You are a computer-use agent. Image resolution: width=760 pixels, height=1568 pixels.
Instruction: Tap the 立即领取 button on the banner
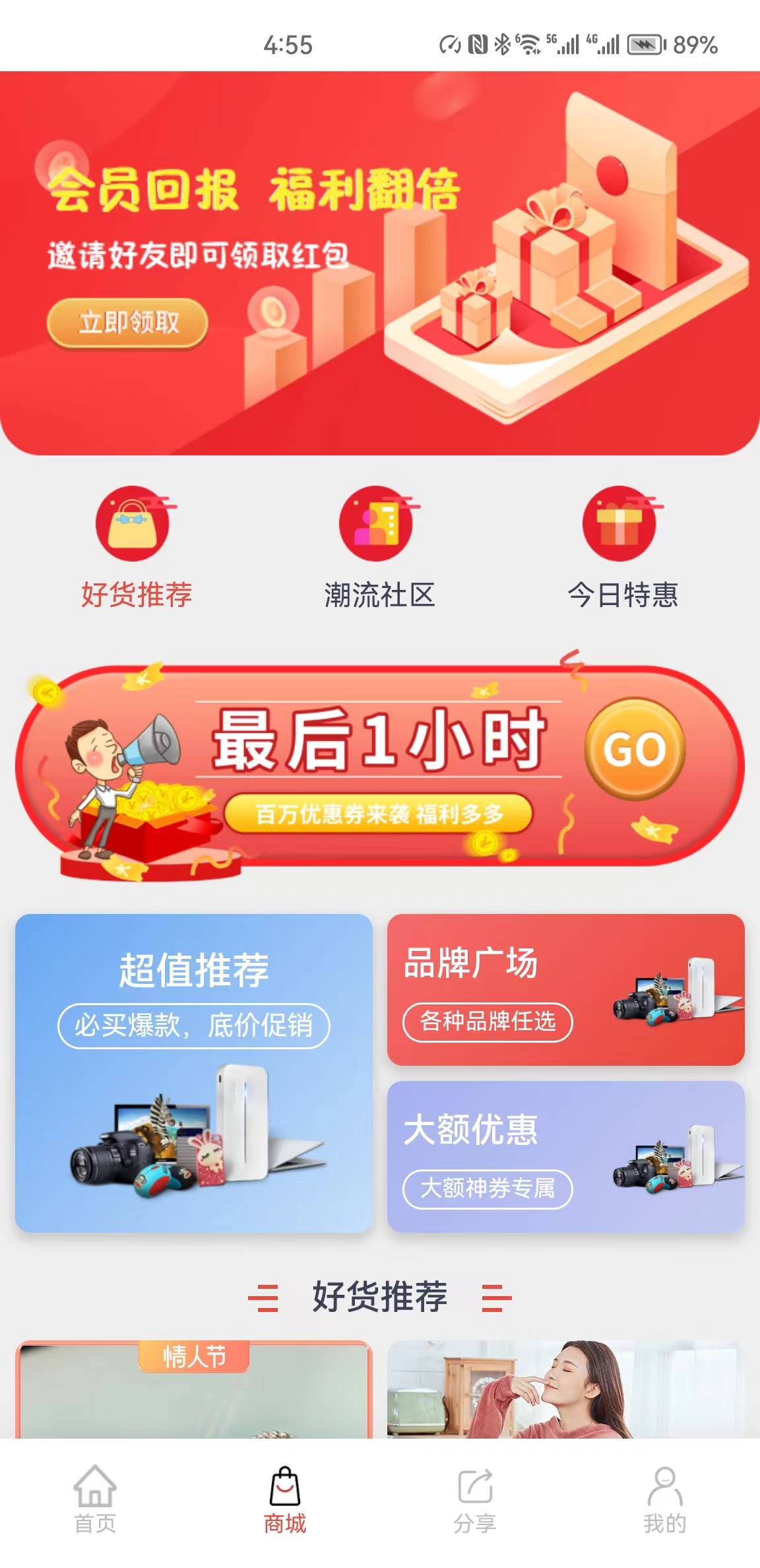coord(127,323)
